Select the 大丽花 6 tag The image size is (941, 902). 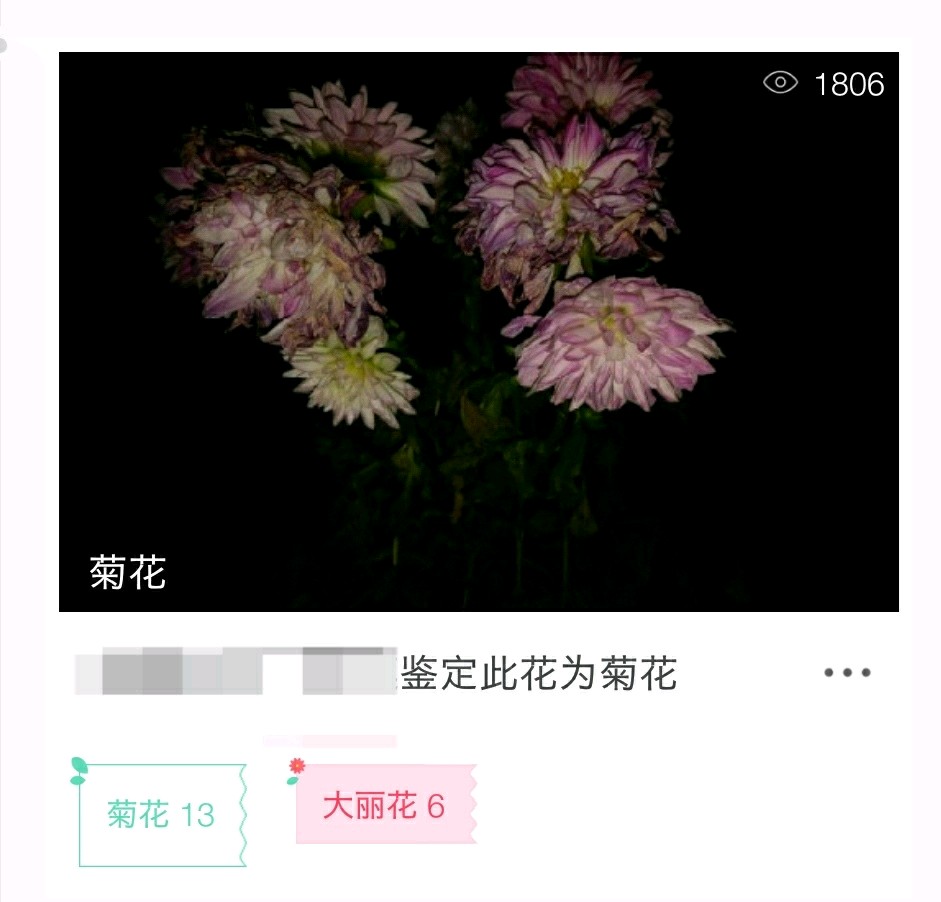(x=384, y=805)
